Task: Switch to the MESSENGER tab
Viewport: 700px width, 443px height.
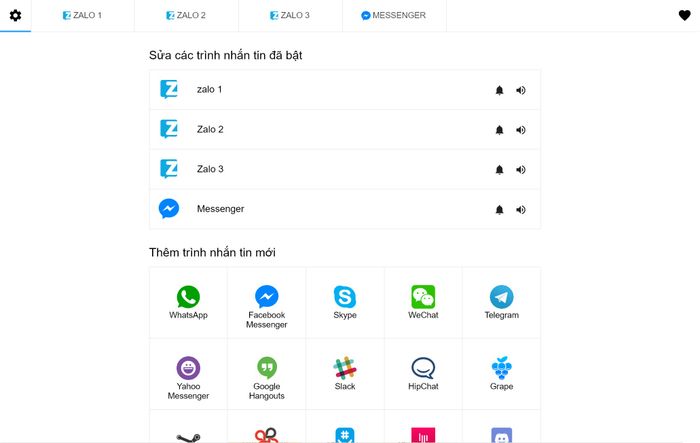Action: click(x=393, y=16)
